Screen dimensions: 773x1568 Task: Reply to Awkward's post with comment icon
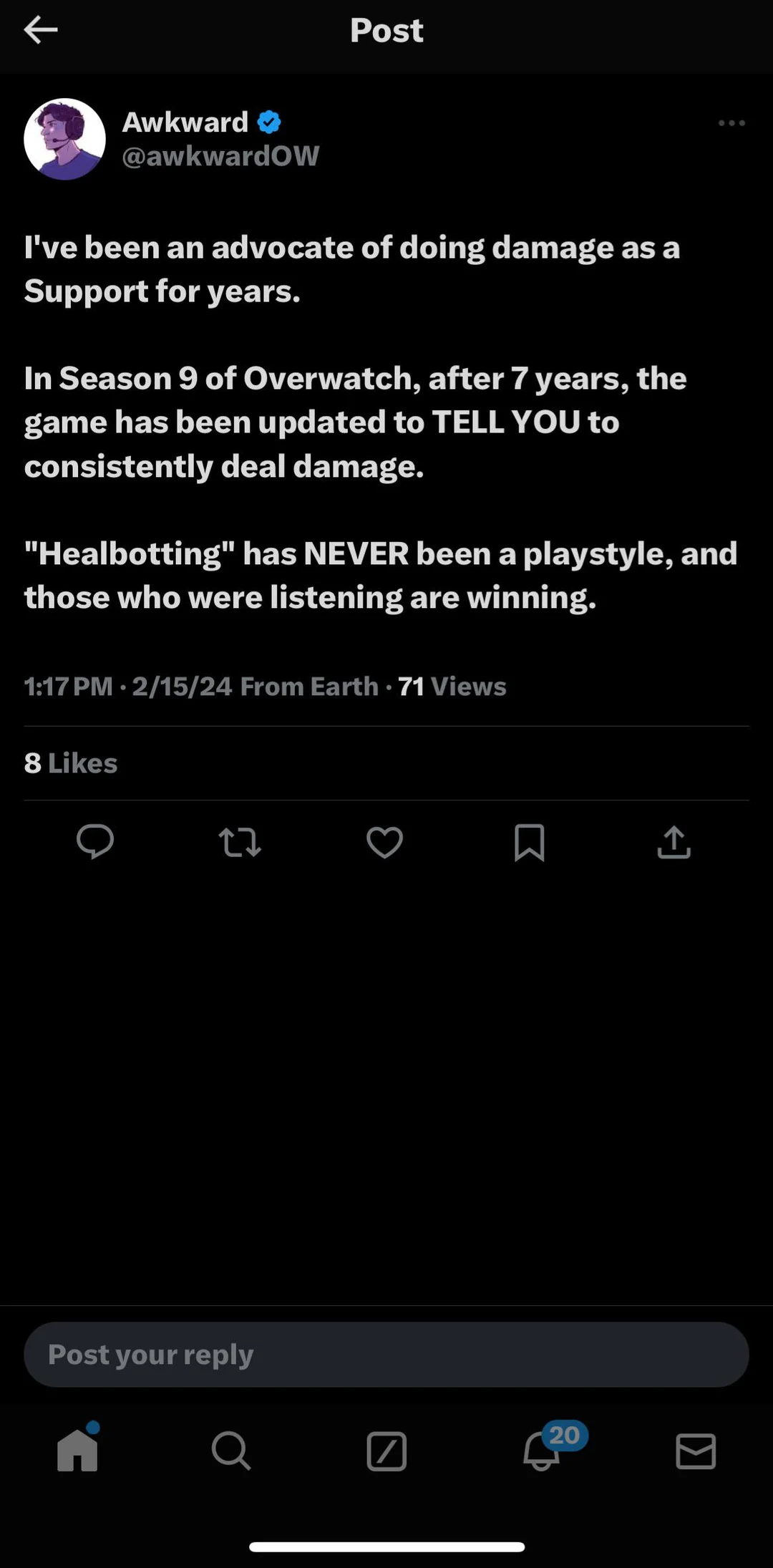pyautogui.click(x=95, y=842)
